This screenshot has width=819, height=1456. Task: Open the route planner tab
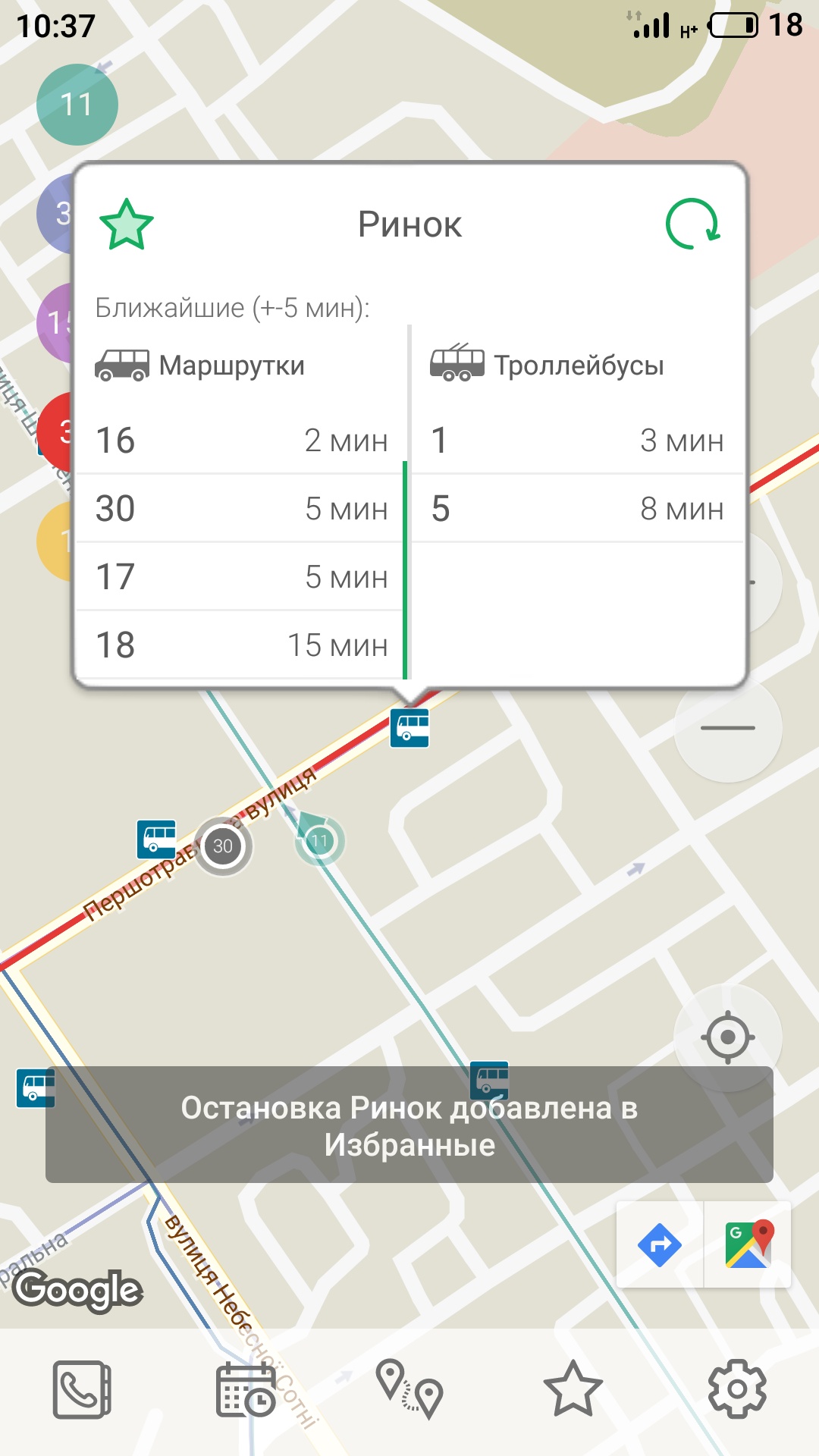409,1389
